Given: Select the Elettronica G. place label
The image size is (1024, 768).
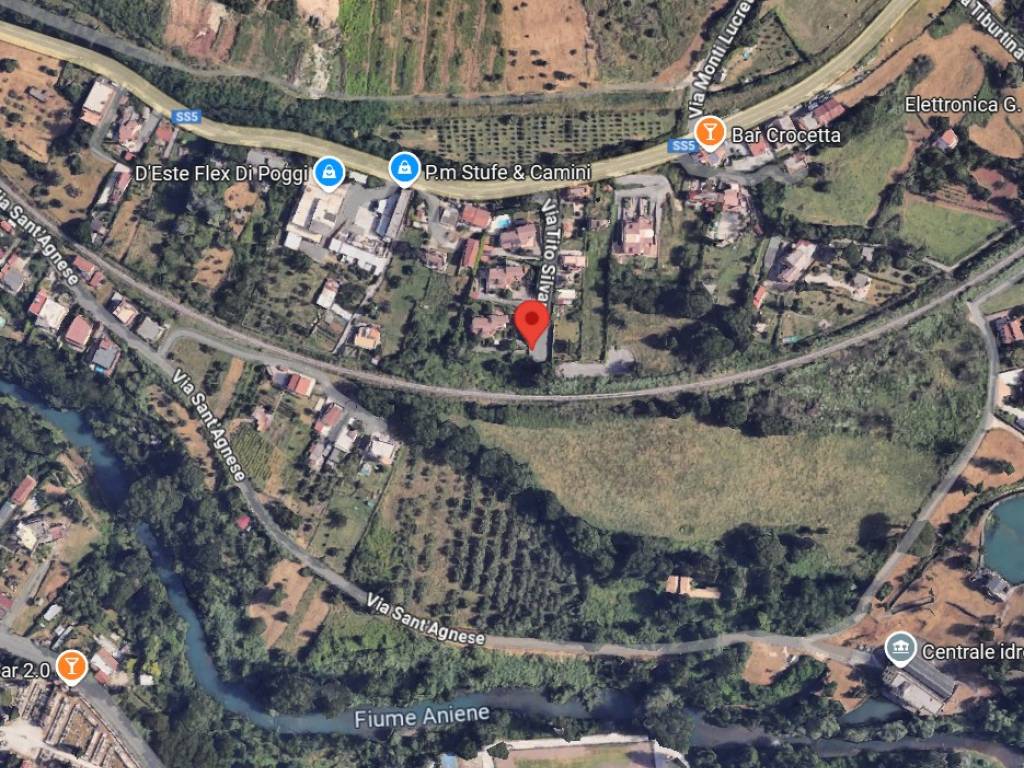Looking at the screenshot, I should (962, 105).
